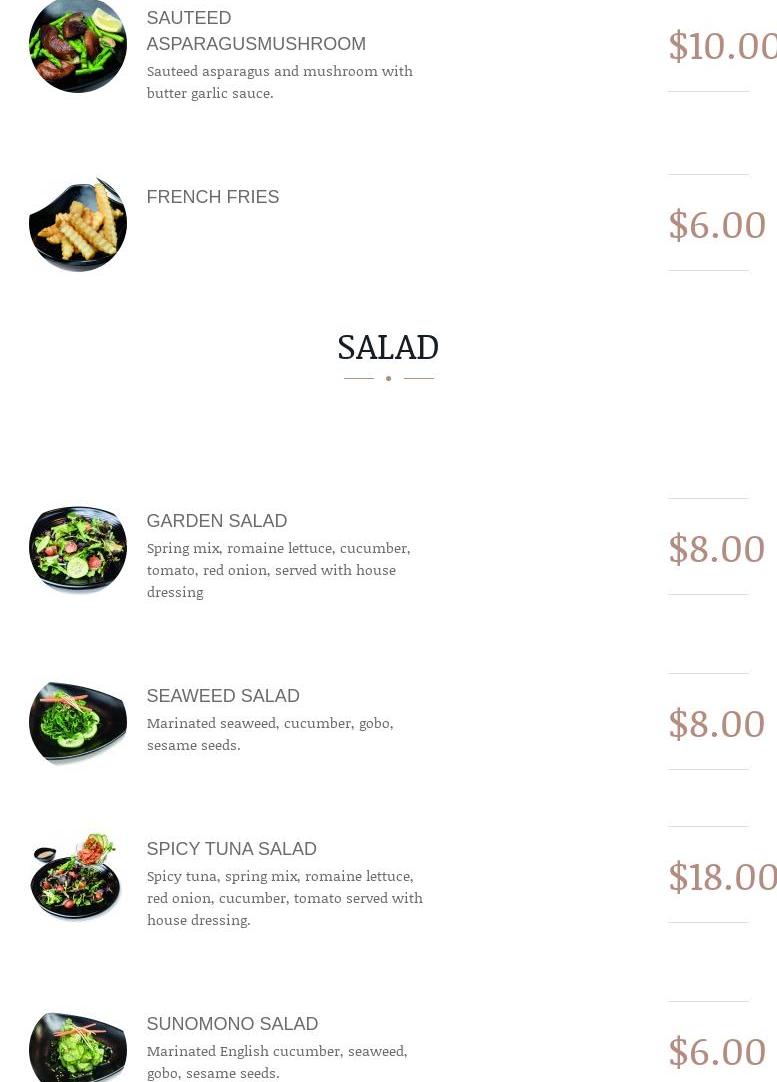Open the Sauteed Asparagus Mushroom item
Screen dimensions: 777x1082
[x=256, y=31]
